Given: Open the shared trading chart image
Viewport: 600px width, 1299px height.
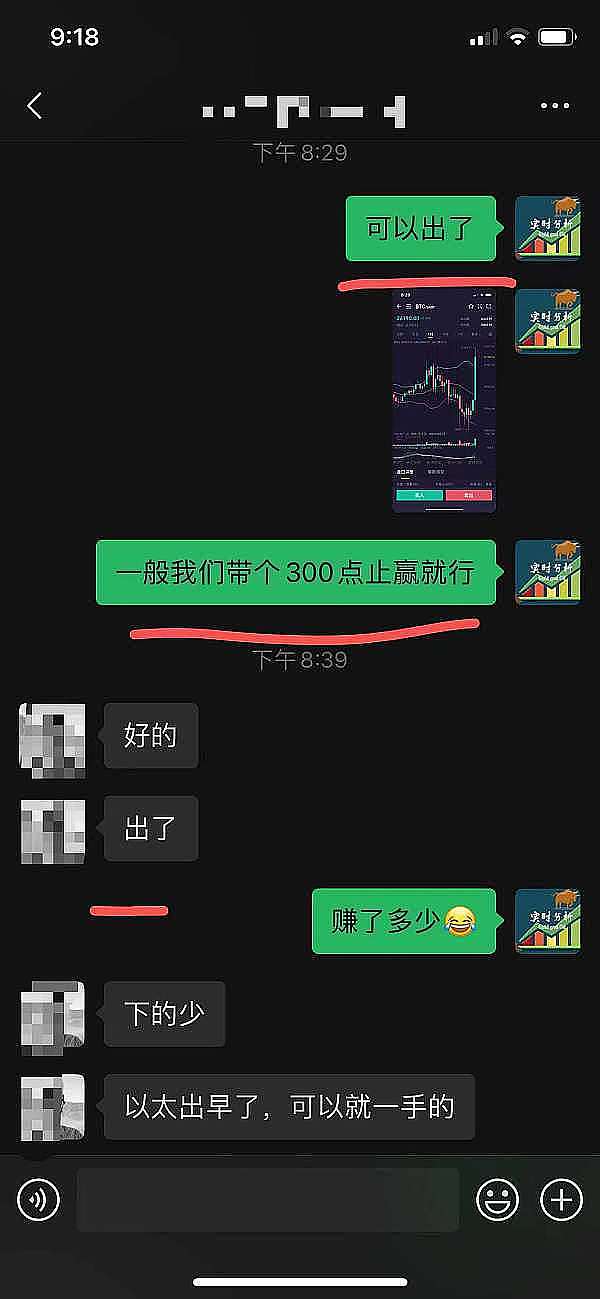Looking at the screenshot, I should click(444, 402).
